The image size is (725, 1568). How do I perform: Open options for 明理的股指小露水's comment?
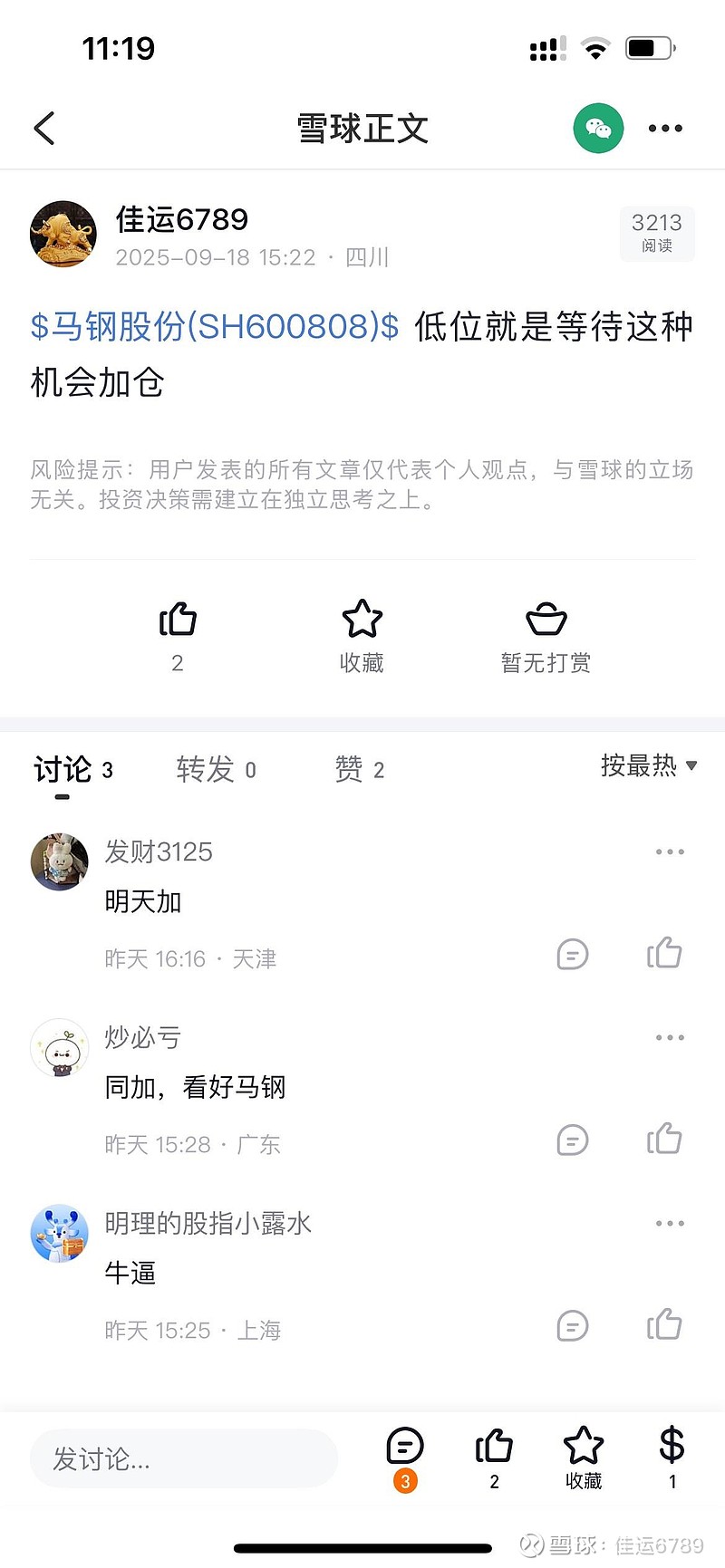(x=670, y=1224)
